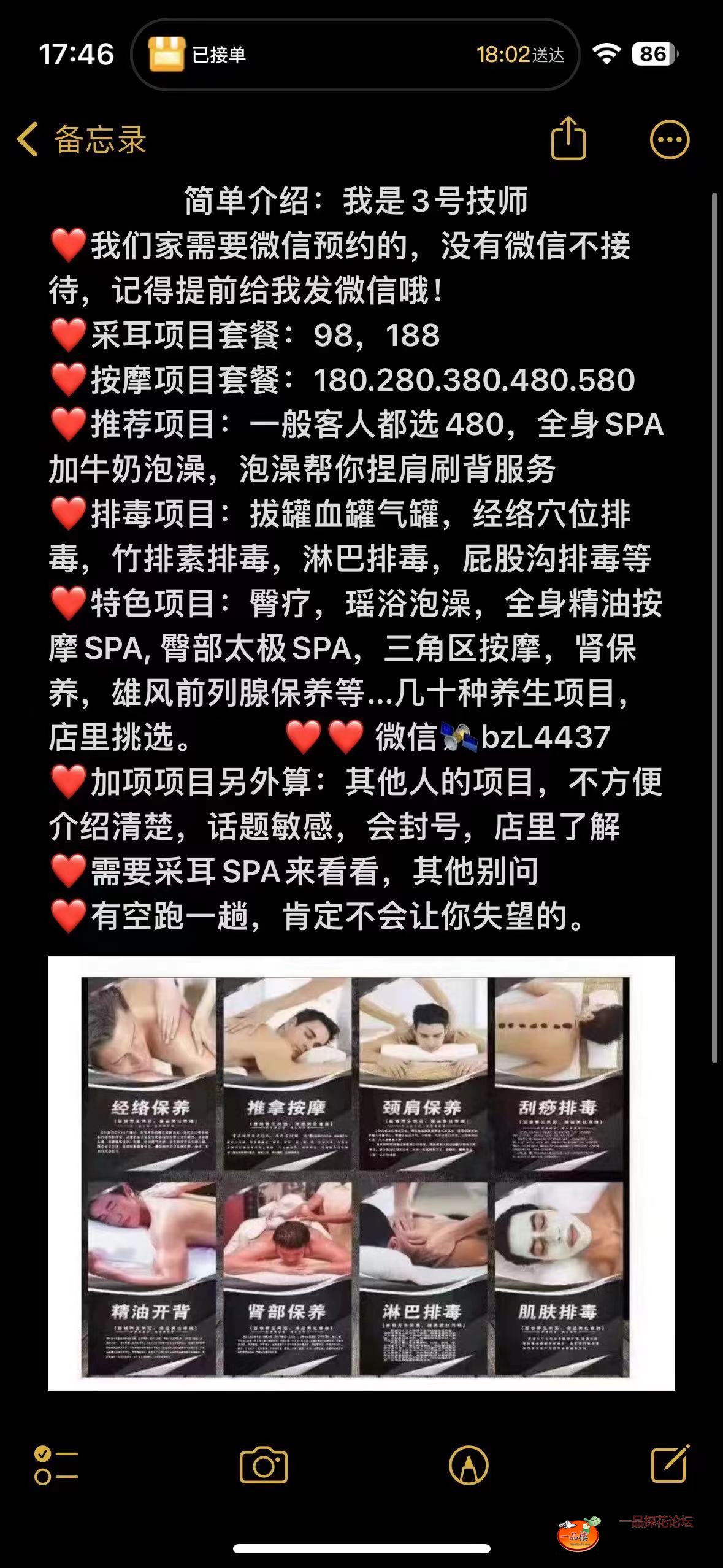Open the 已接单 delivery live activity

(356, 55)
